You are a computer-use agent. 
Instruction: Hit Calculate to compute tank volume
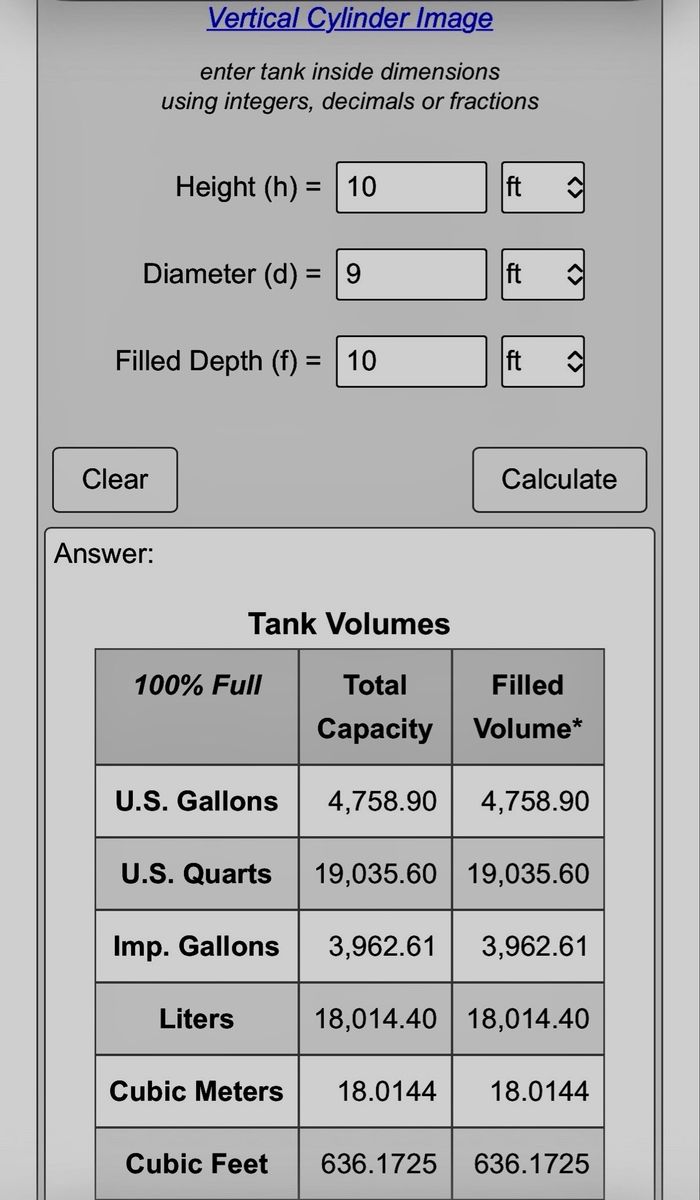559,480
